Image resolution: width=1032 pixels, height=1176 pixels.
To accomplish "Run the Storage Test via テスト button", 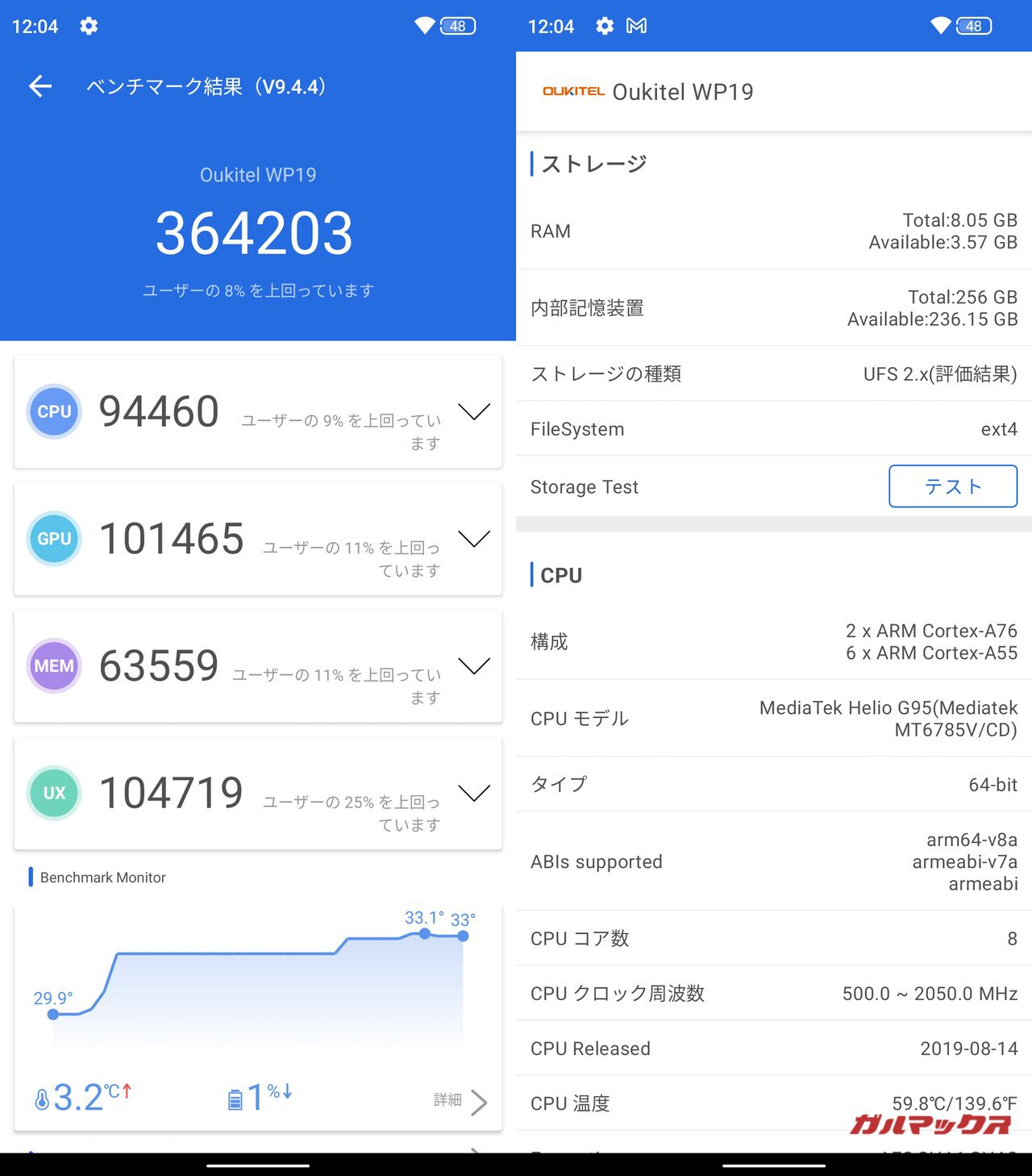I will tap(952, 486).
